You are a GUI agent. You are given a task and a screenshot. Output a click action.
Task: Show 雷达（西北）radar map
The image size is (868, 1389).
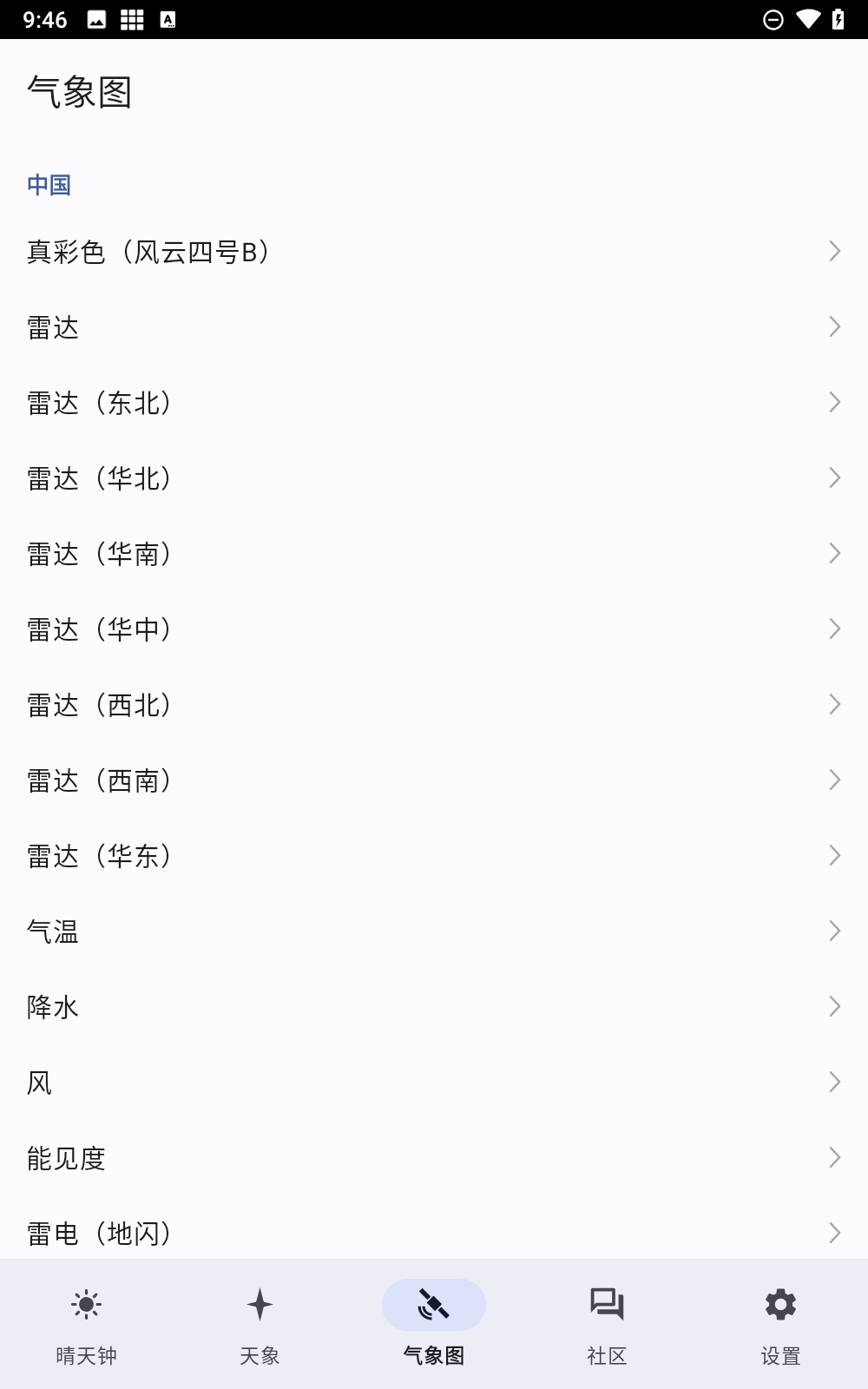click(x=434, y=705)
